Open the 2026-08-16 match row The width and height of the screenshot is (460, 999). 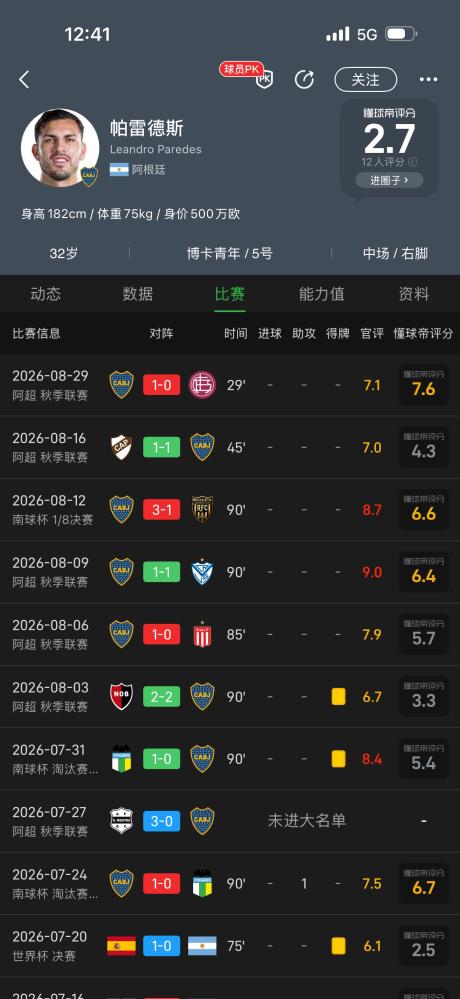click(x=230, y=448)
